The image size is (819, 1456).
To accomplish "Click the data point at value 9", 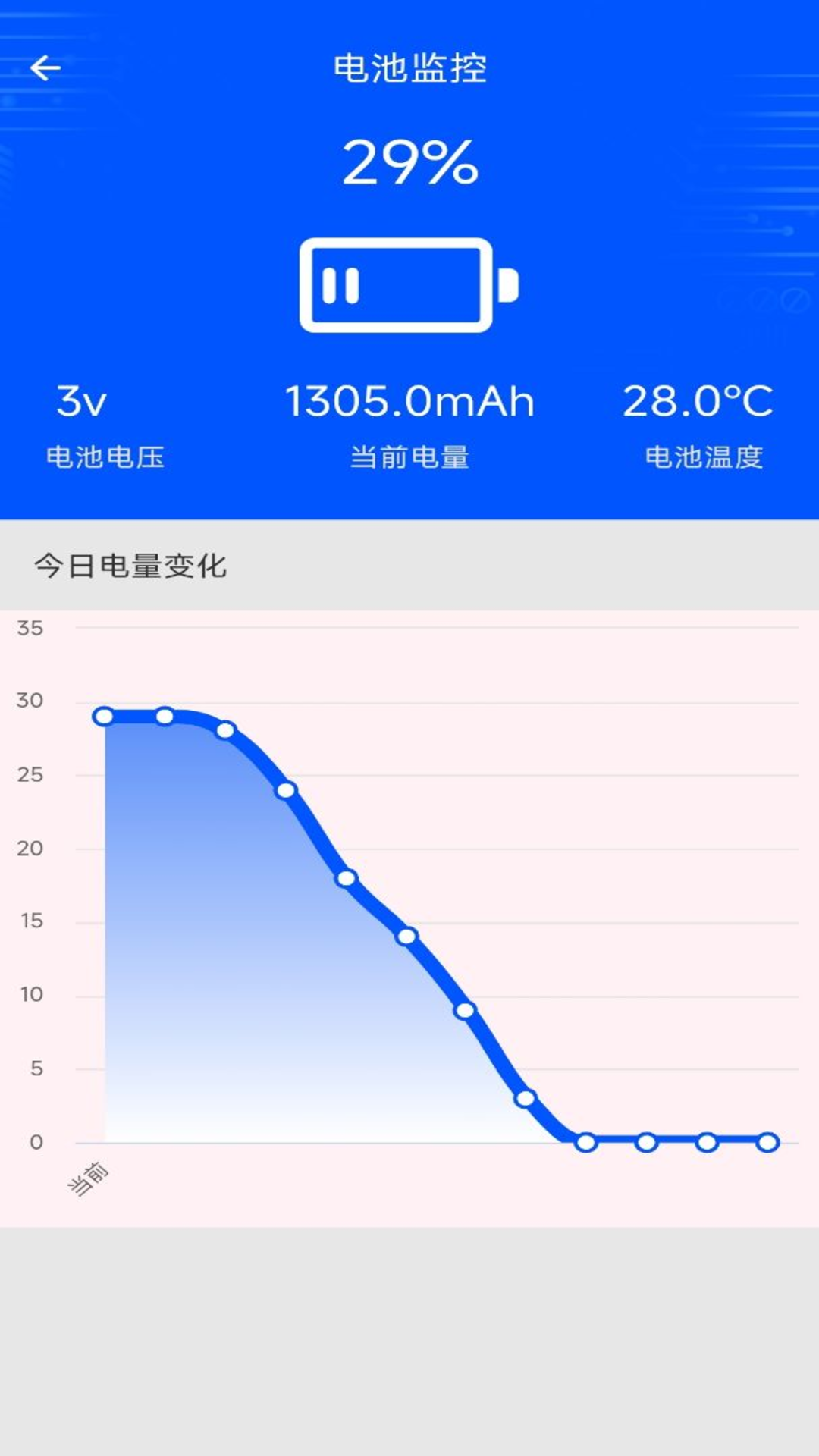I will pyautogui.click(x=463, y=1009).
